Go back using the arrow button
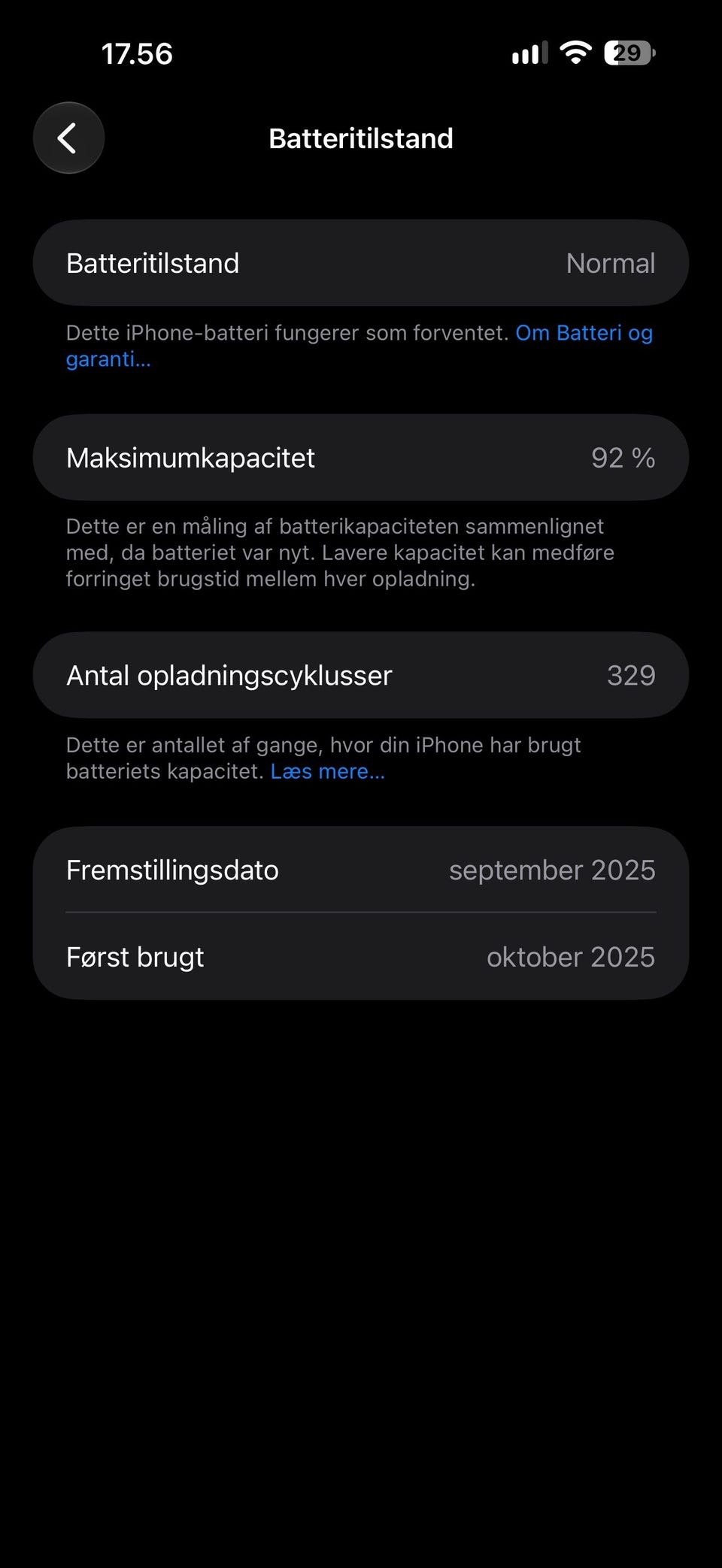Image resolution: width=722 pixels, height=1568 pixels. pos(68,138)
